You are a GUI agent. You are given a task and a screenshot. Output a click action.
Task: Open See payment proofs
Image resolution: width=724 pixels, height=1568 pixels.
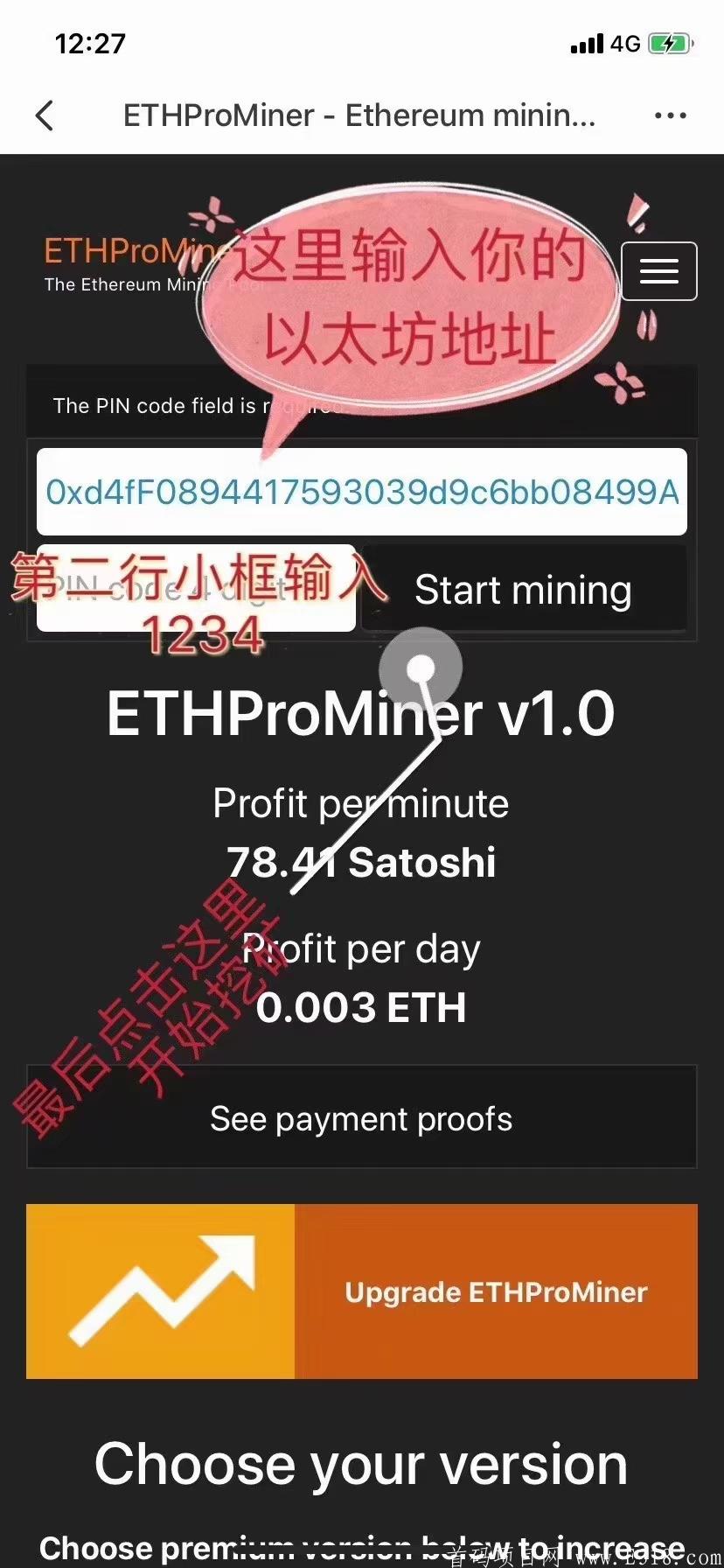(360, 1118)
